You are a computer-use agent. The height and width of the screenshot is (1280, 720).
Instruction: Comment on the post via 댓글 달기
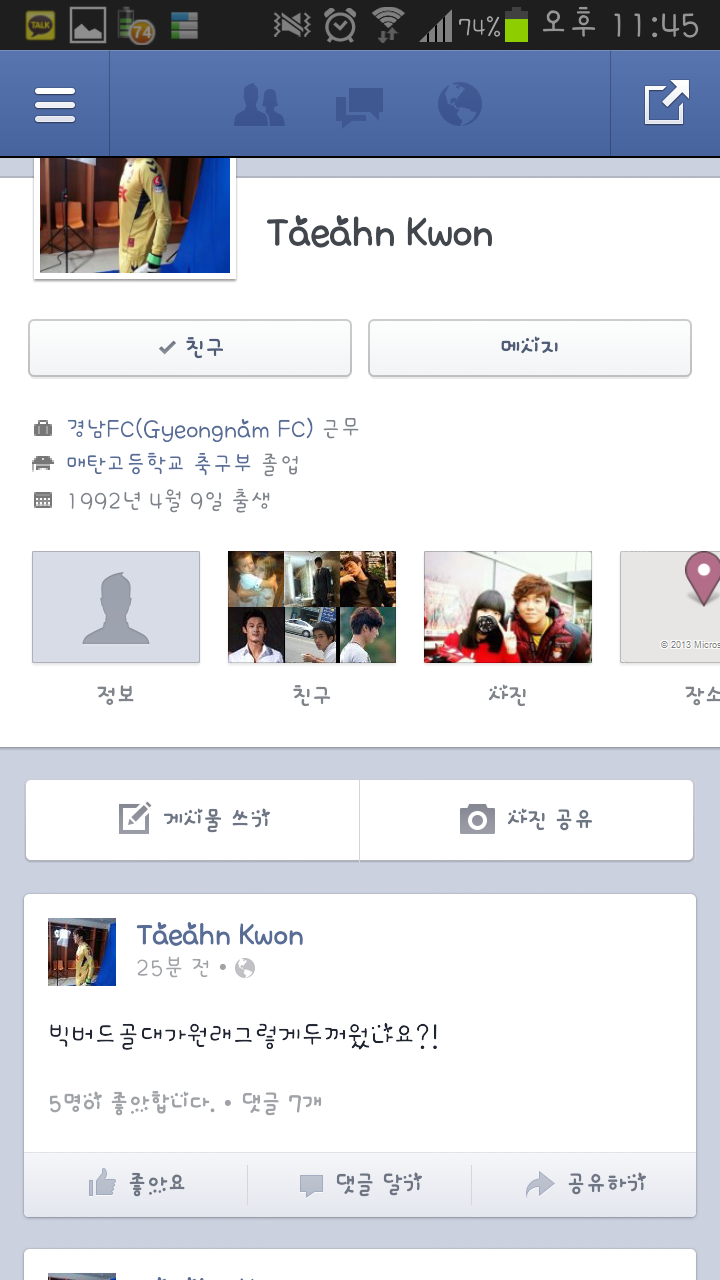click(x=360, y=1184)
